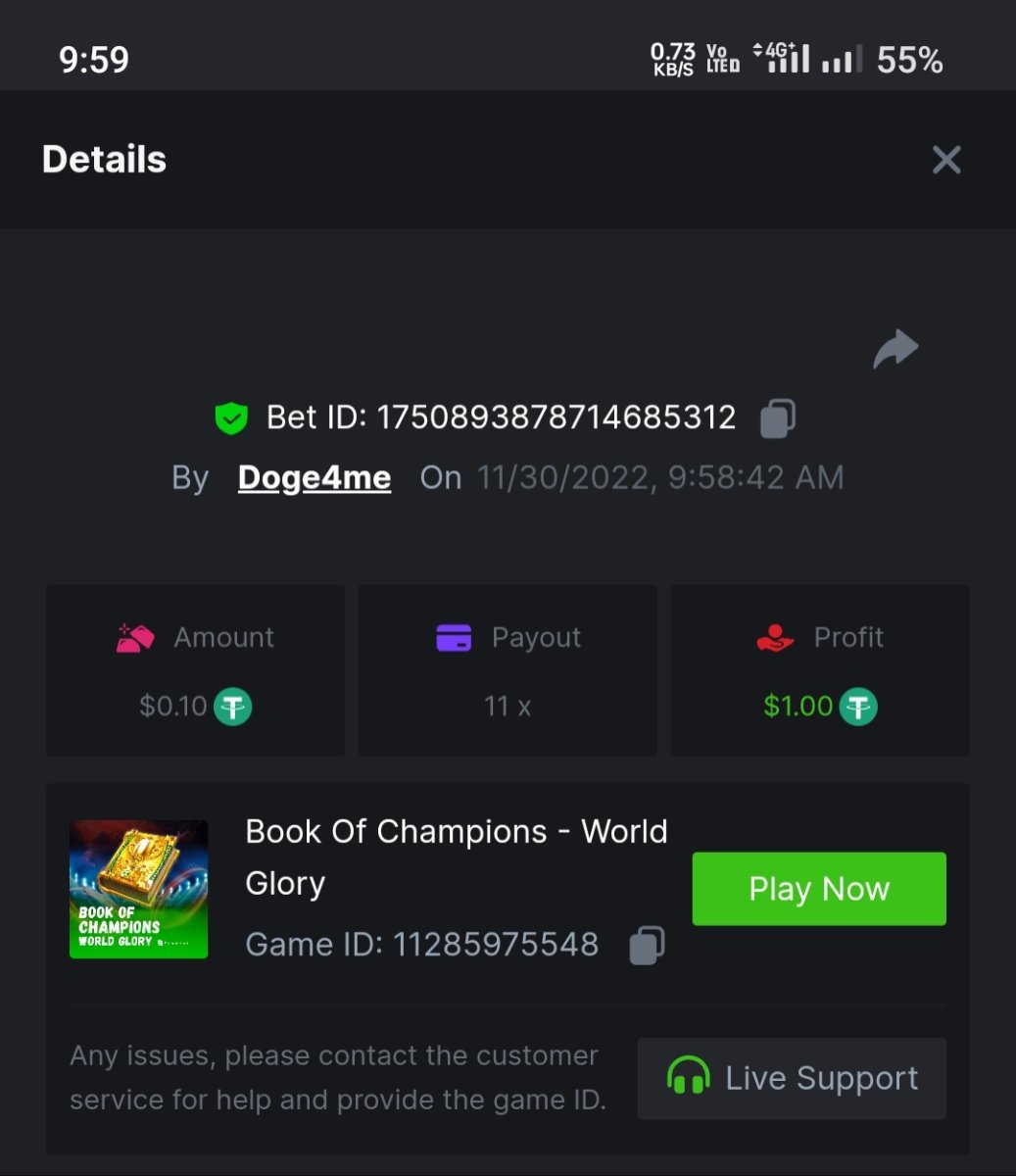Screen dimensions: 1016x1176
Task: Tap the Play Now button
Action: 819,889
